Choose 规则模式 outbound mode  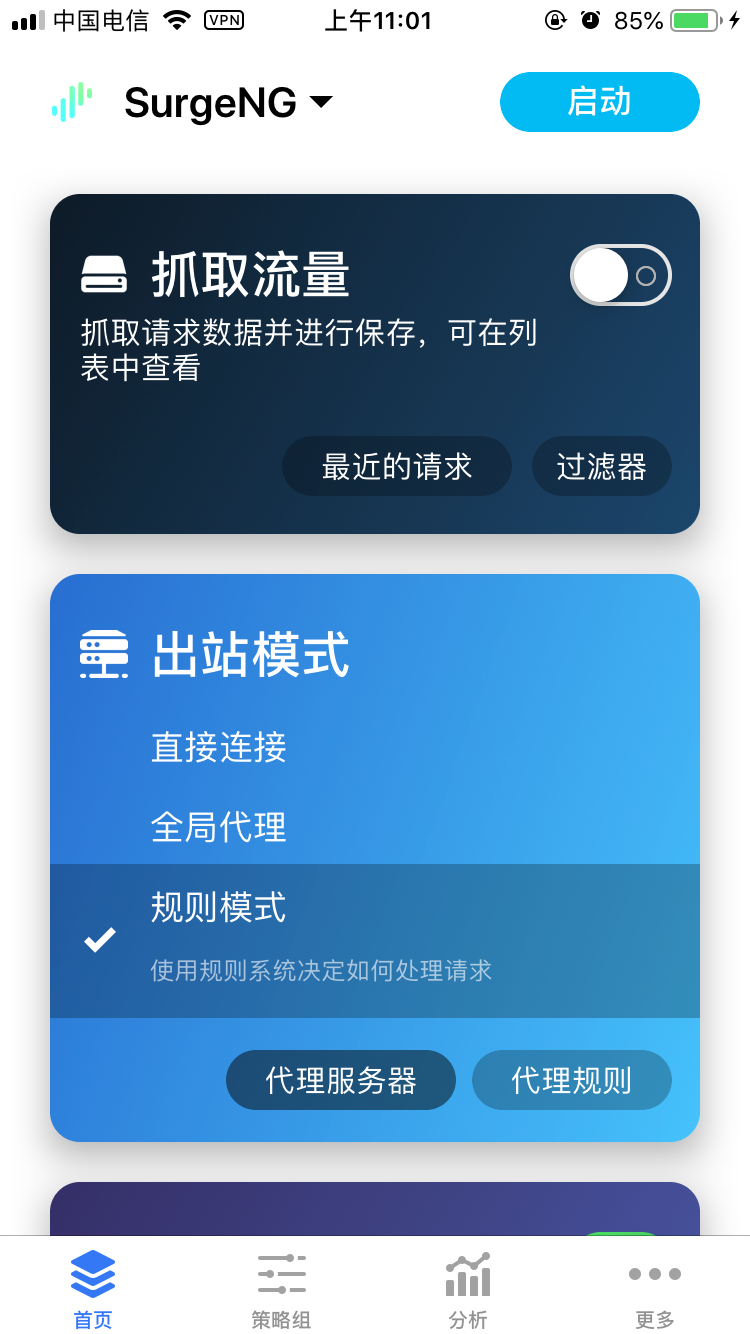tap(219, 908)
